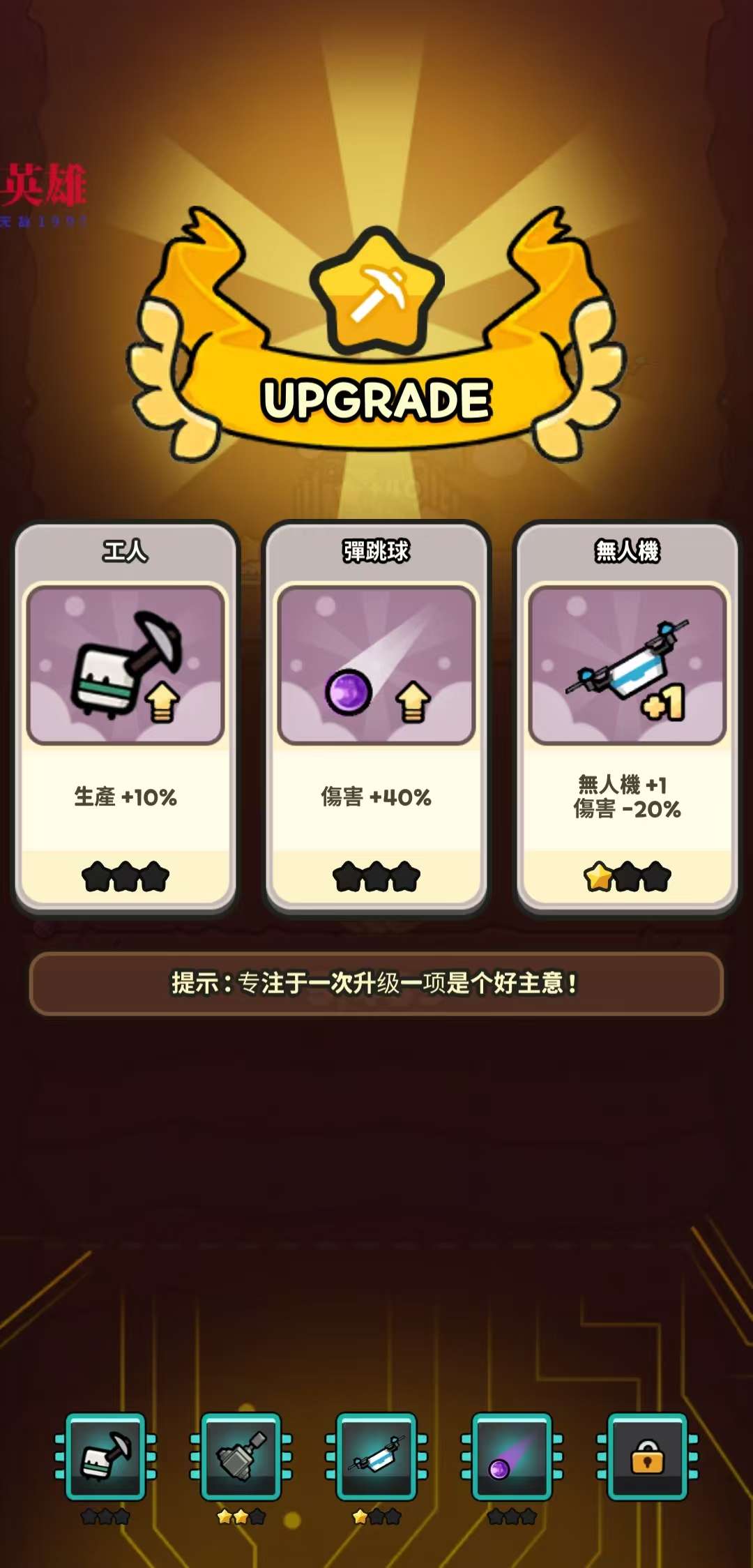Choose the 彈跳球 傷害 +40% upgrade card
The image size is (753, 1568).
pos(376,717)
